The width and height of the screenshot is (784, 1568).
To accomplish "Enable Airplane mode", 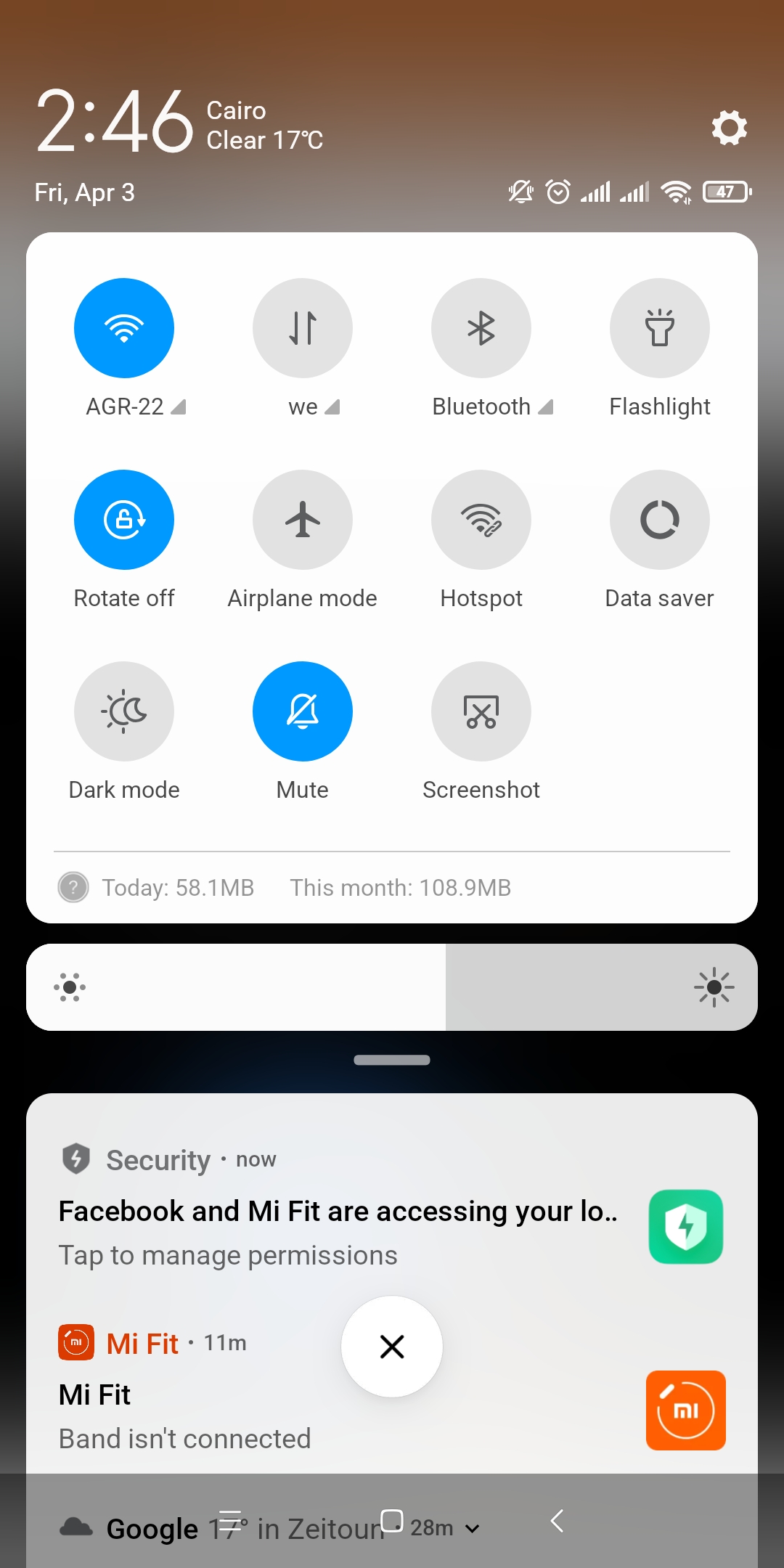I will pos(303,520).
